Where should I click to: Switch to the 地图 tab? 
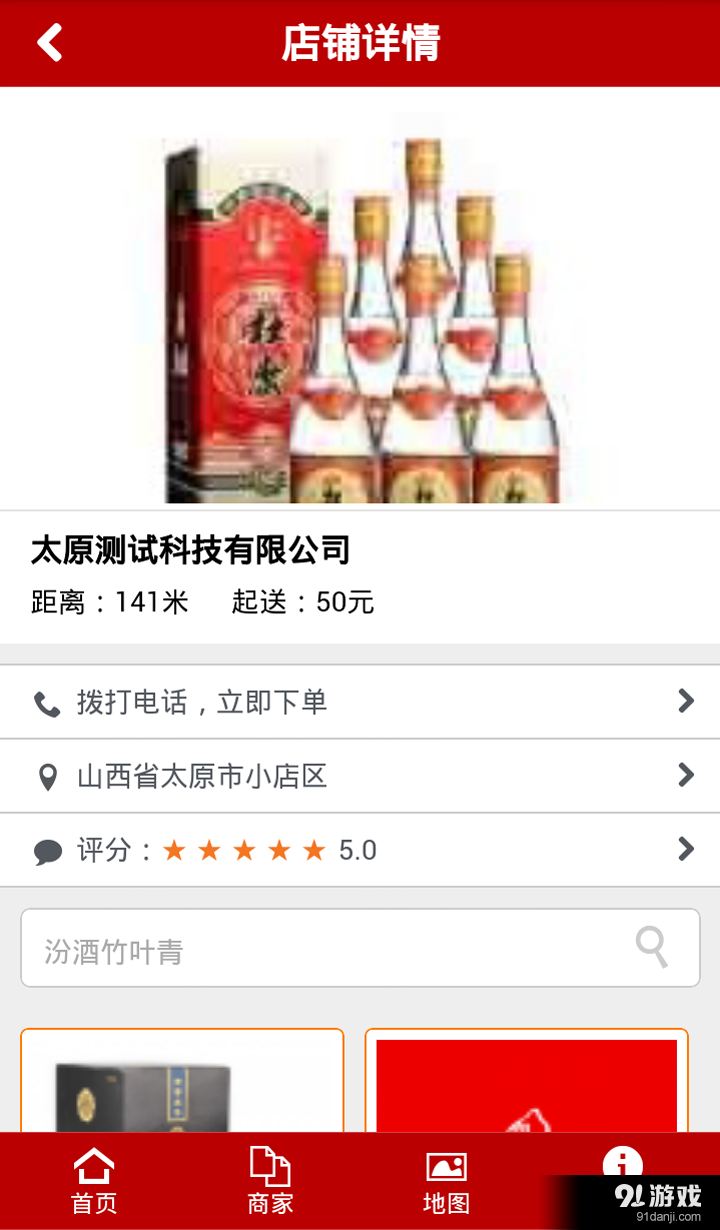coord(445,1180)
